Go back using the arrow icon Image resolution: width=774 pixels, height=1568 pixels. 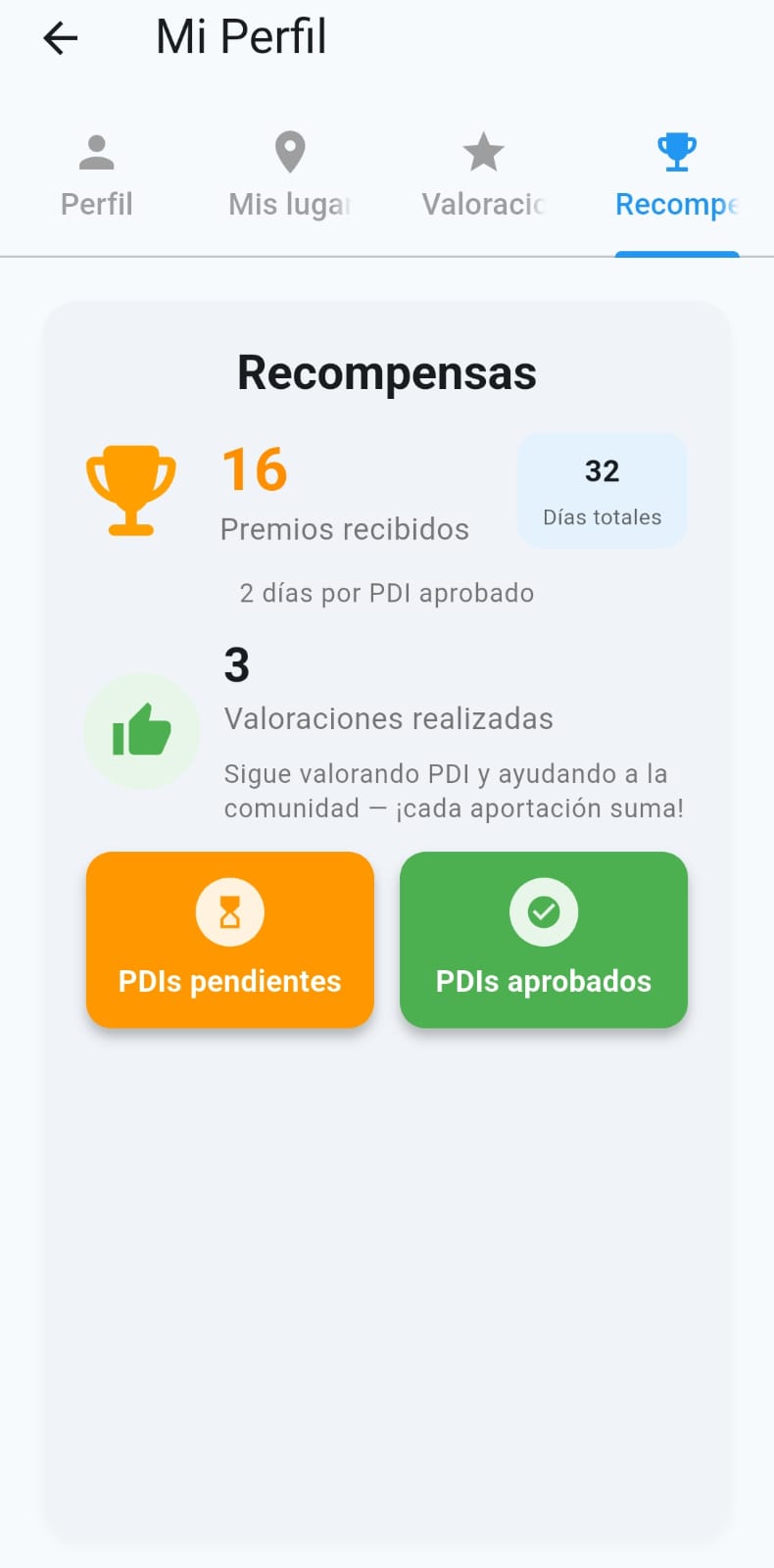(61, 38)
